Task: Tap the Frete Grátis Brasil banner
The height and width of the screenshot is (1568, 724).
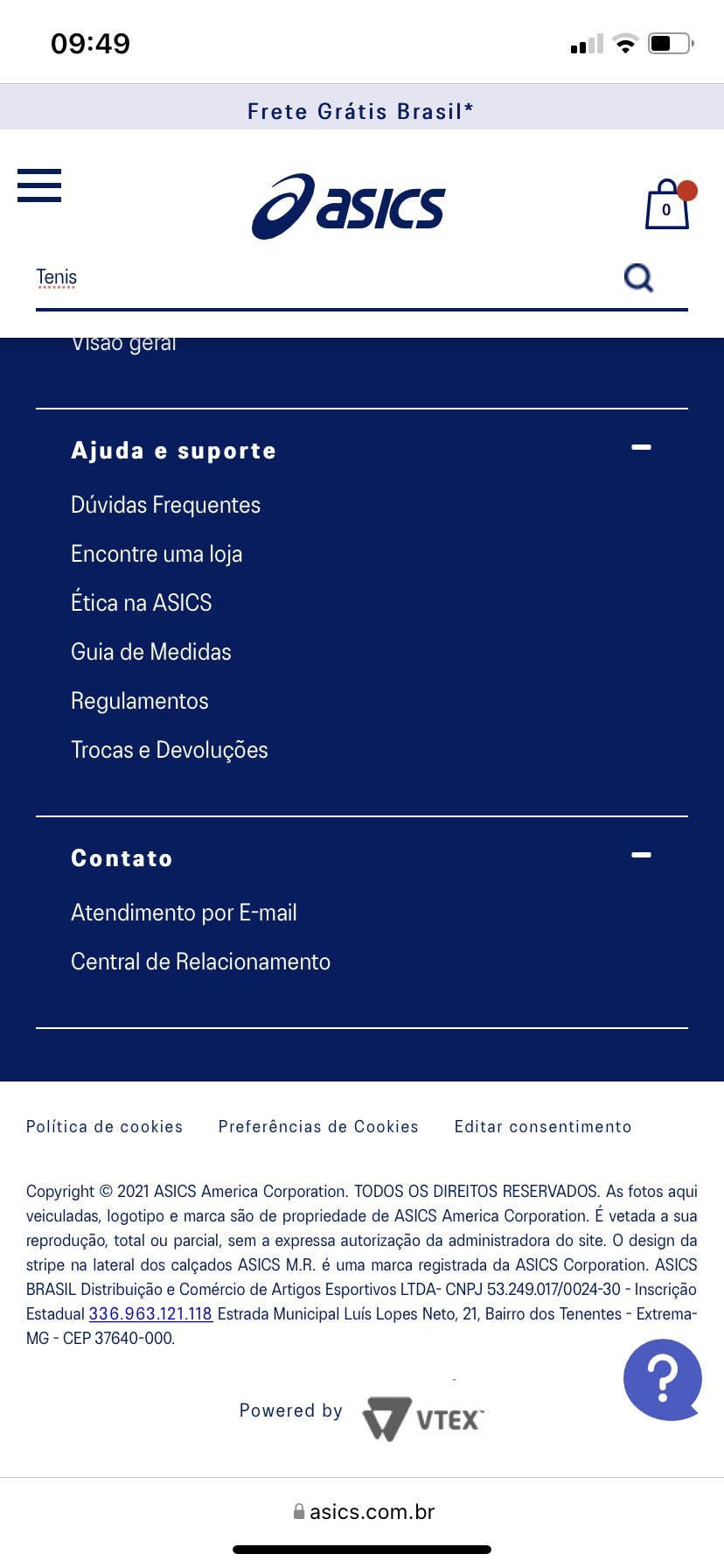Action: (x=361, y=111)
